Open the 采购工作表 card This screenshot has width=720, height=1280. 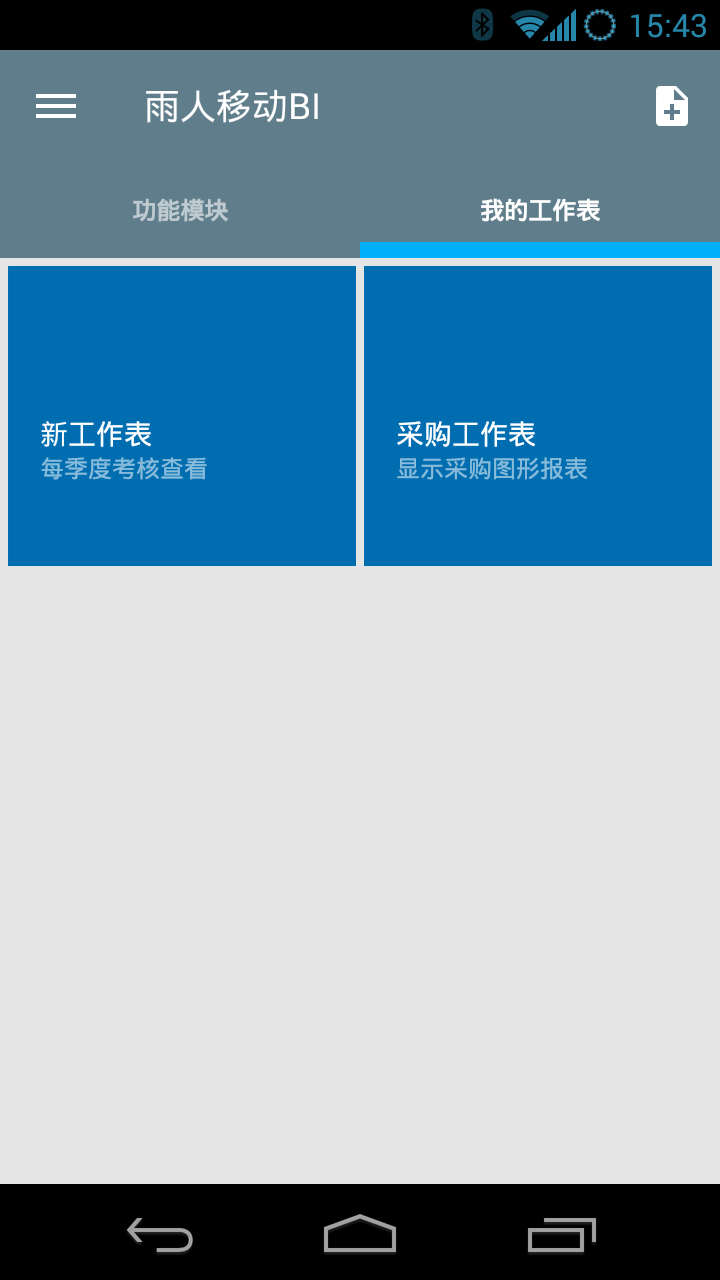point(538,416)
